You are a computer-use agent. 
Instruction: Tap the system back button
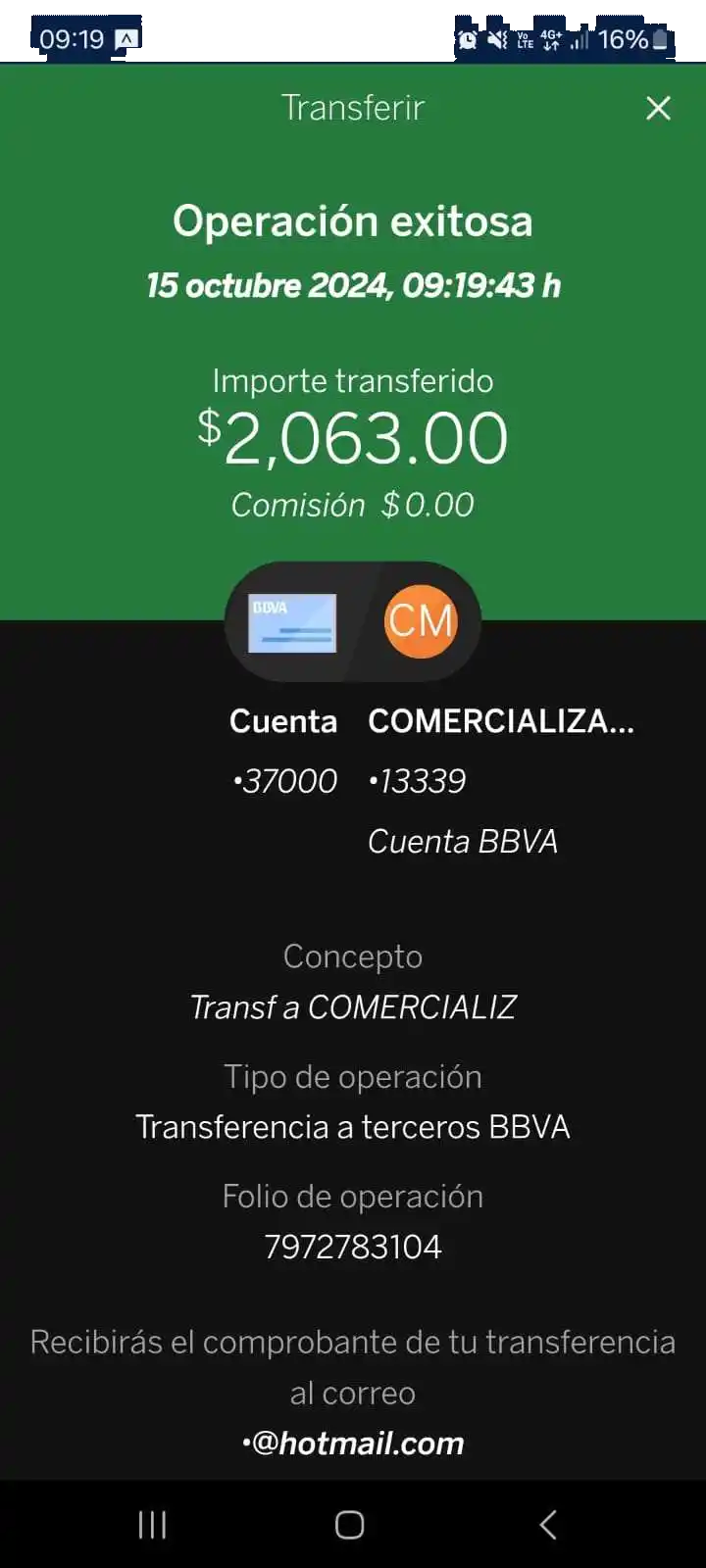point(548,1524)
